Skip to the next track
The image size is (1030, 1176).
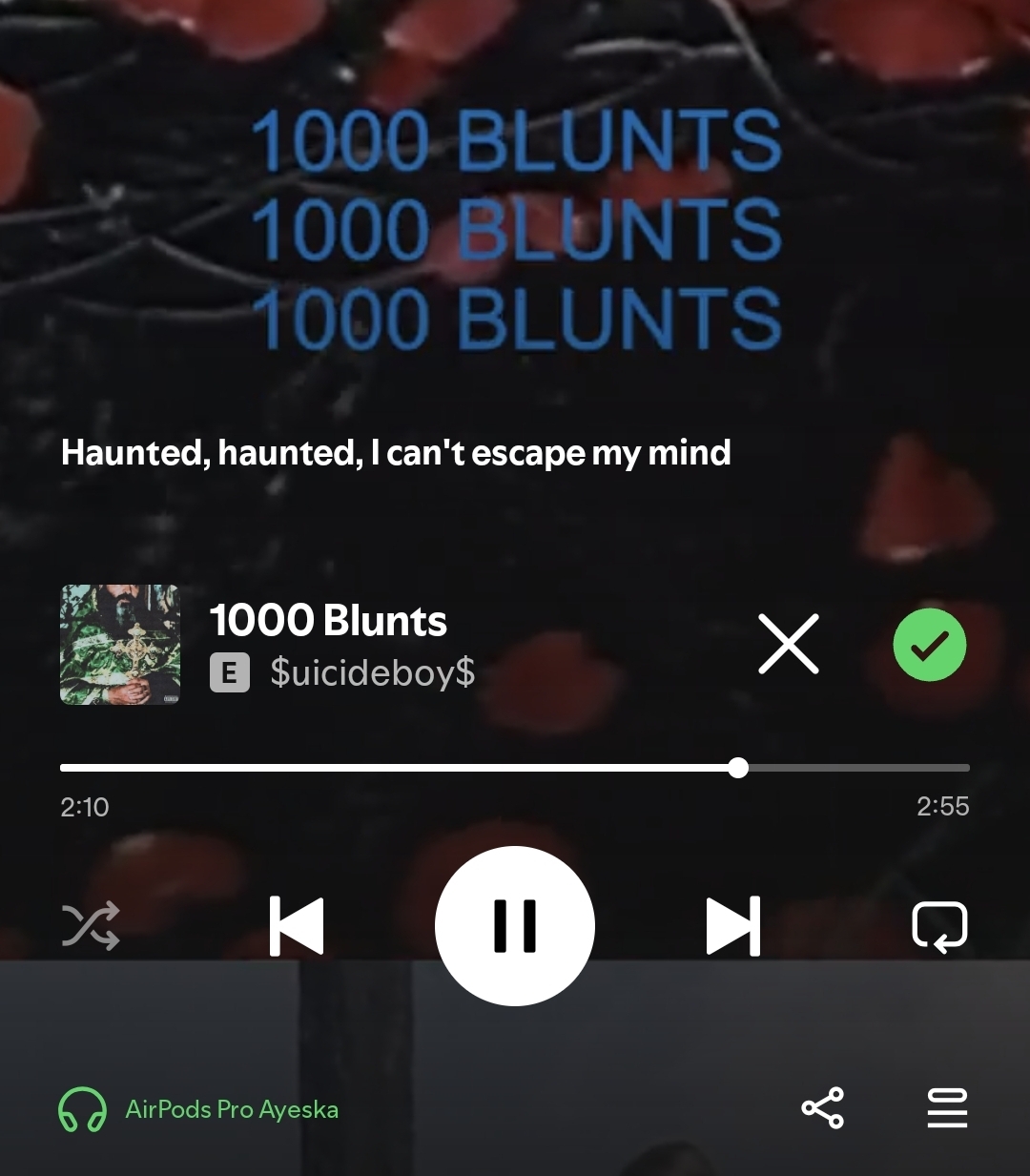[x=733, y=925]
